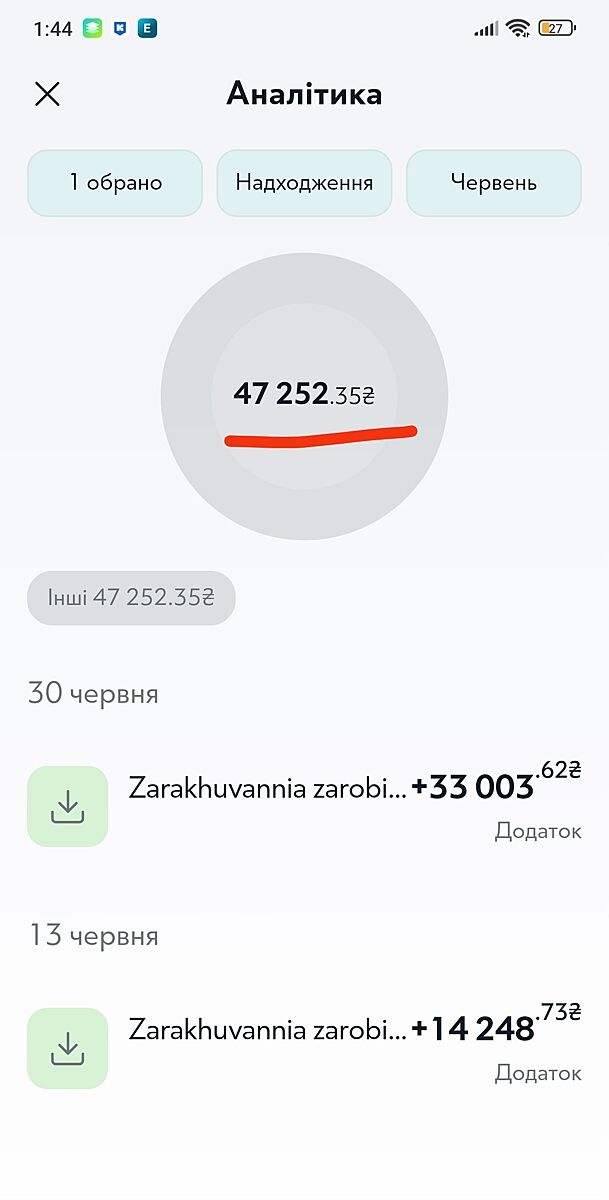The image size is (609, 1200).
Task: Change the Надходження transaction type filter
Action: click(x=304, y=183)
